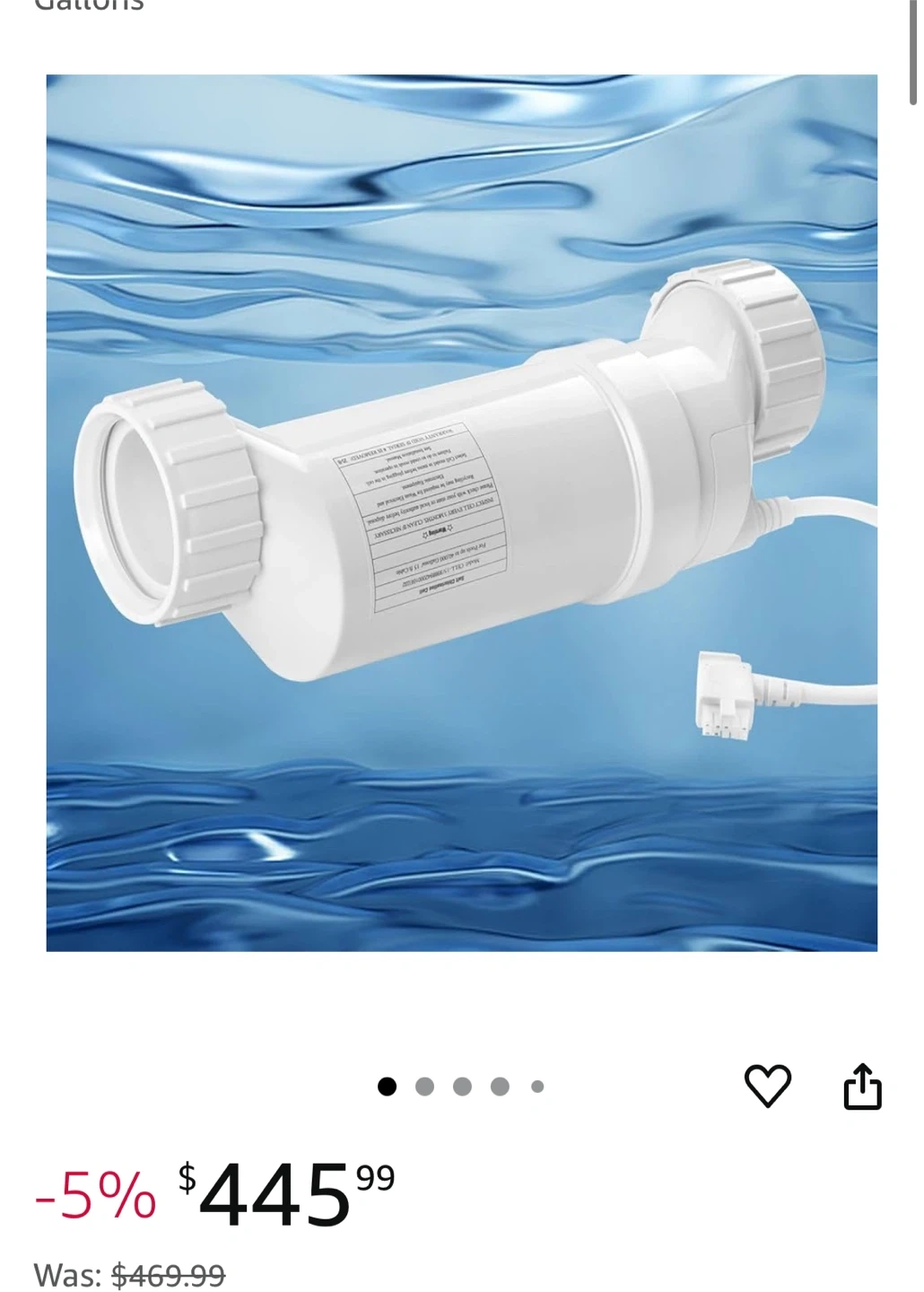
Task: Add product to wish list with heart icon
Action: click(x=768, y=1086)
